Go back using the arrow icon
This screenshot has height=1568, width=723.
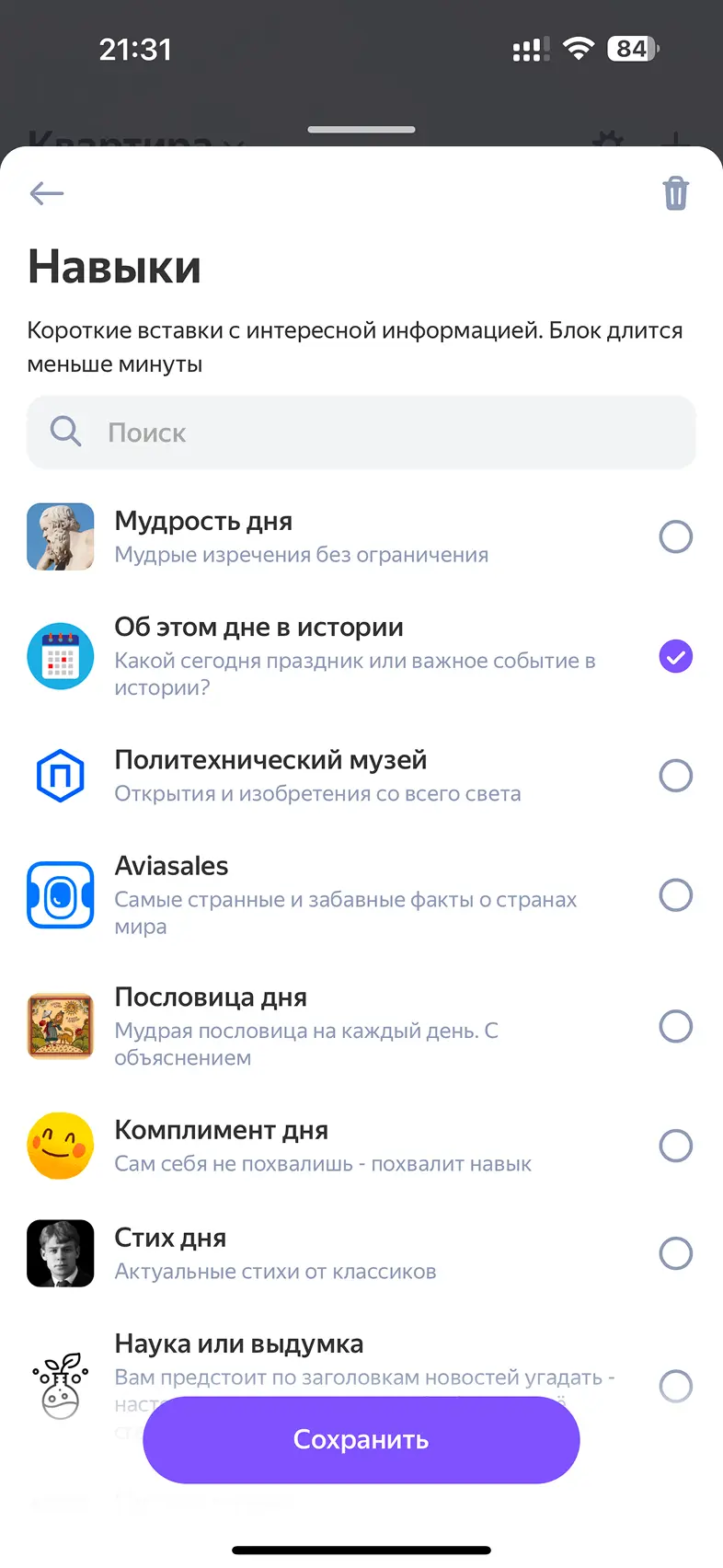point(47,193)
